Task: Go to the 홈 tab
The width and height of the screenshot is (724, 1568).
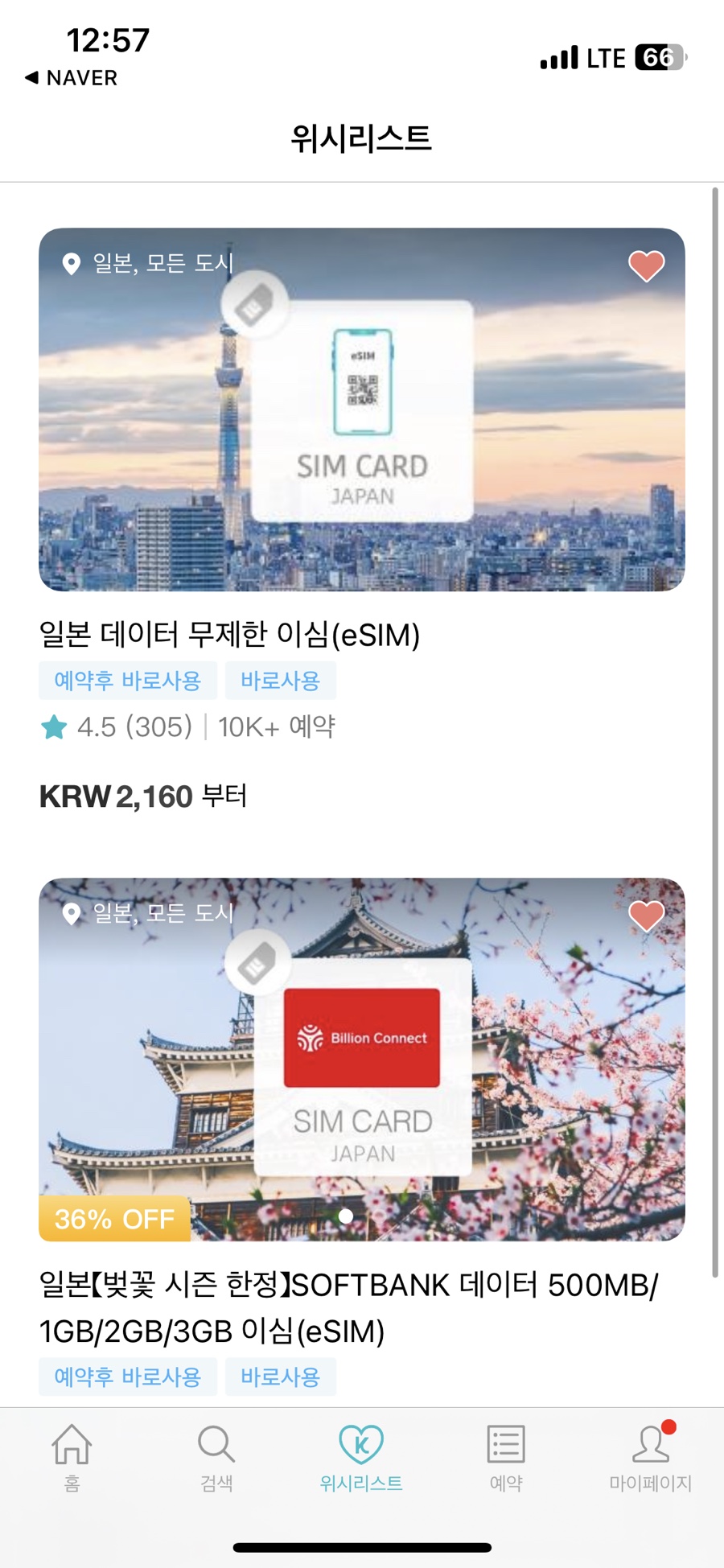Action: (72, 1458)
